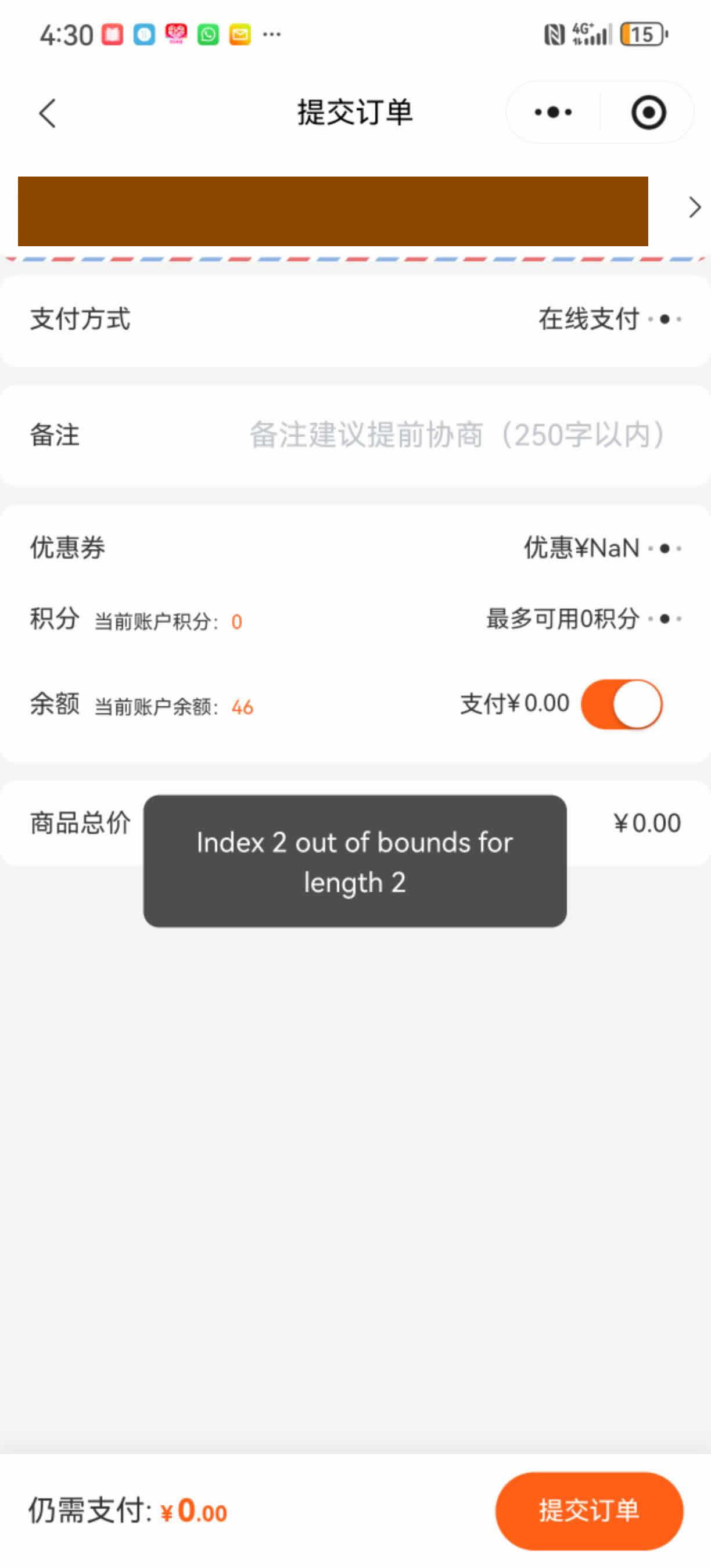711x1568 pixels.
Task: Turn off the 余额 balance payment switch
Action: click(622, 704)
